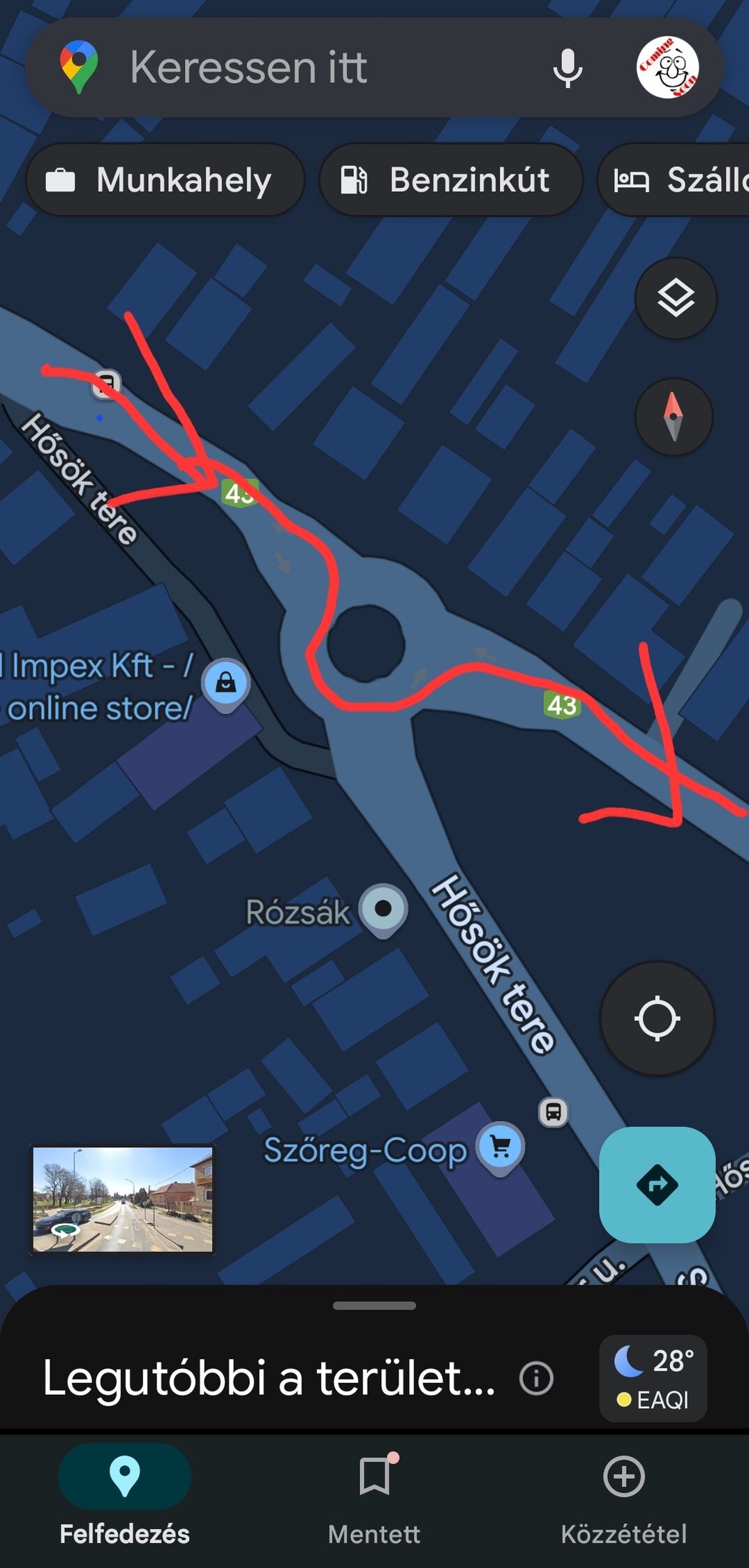
Task: Open the map layers button
Action: (675, 298)
